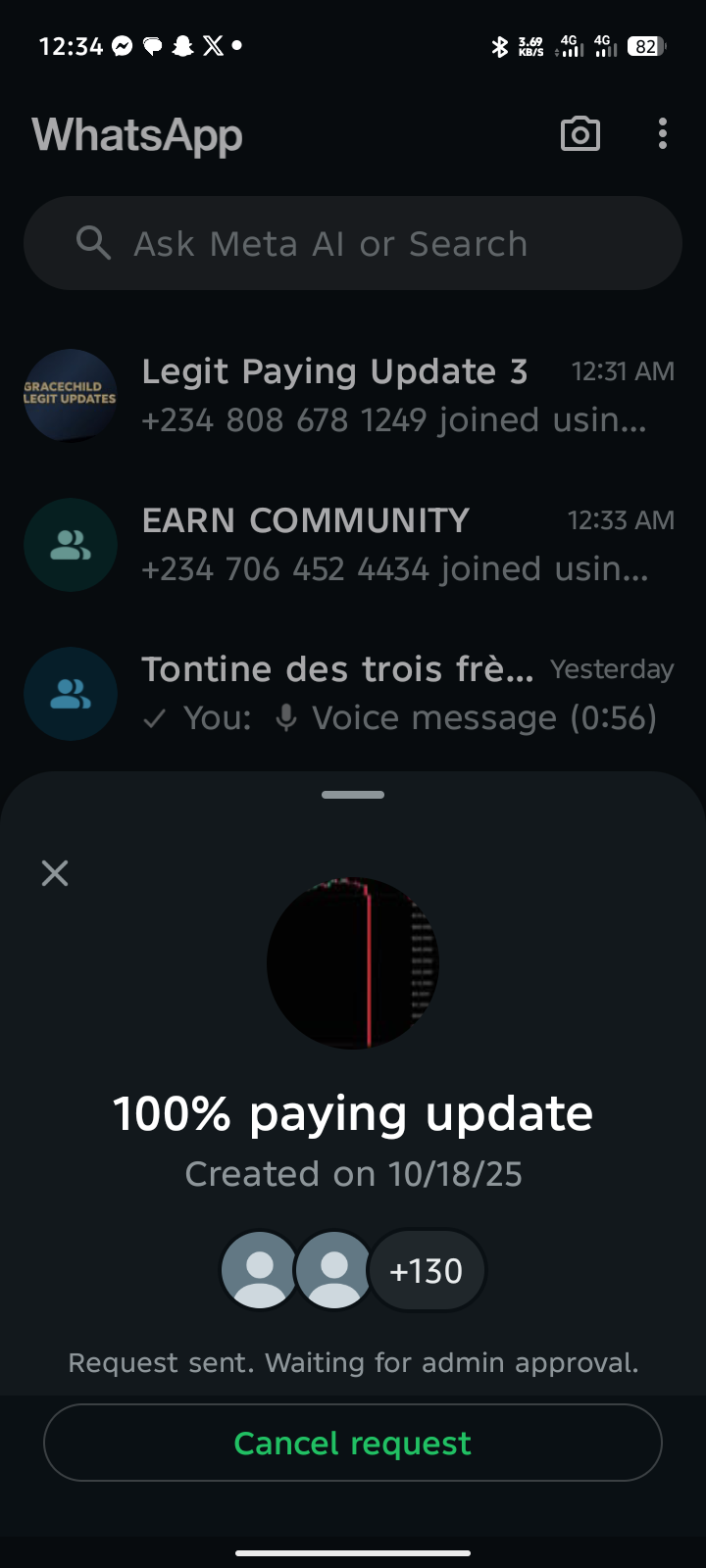
Task: Open the three-dot overflow menu
Action: click(663, 134)
